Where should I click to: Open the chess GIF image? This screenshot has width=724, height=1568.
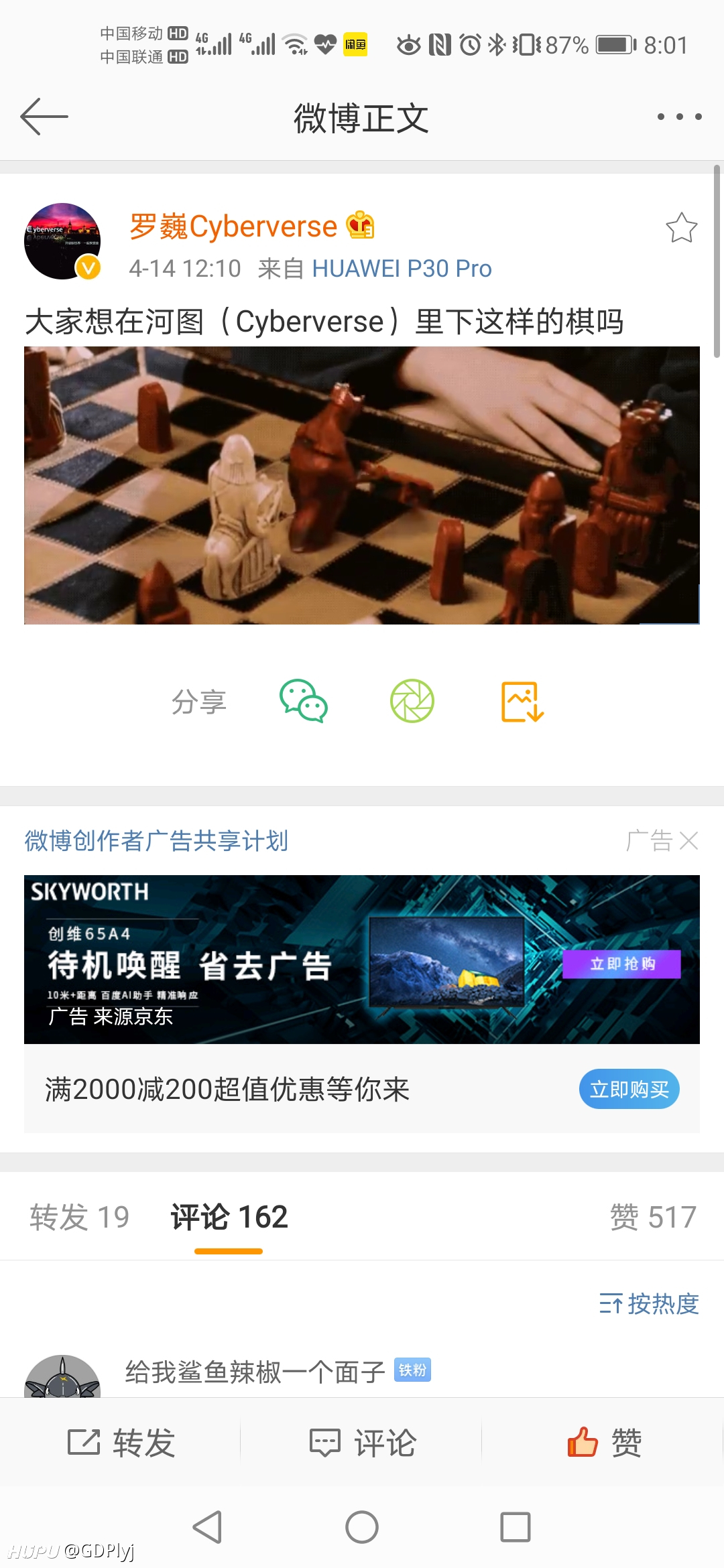(362, 485)
